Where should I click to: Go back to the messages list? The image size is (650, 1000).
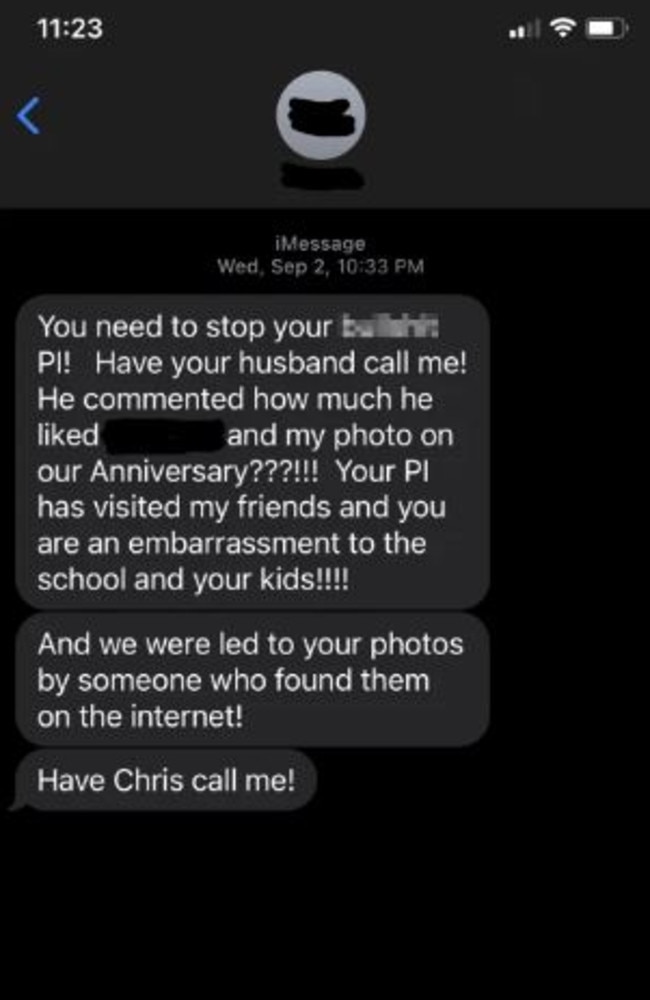[x=29, y=117]
